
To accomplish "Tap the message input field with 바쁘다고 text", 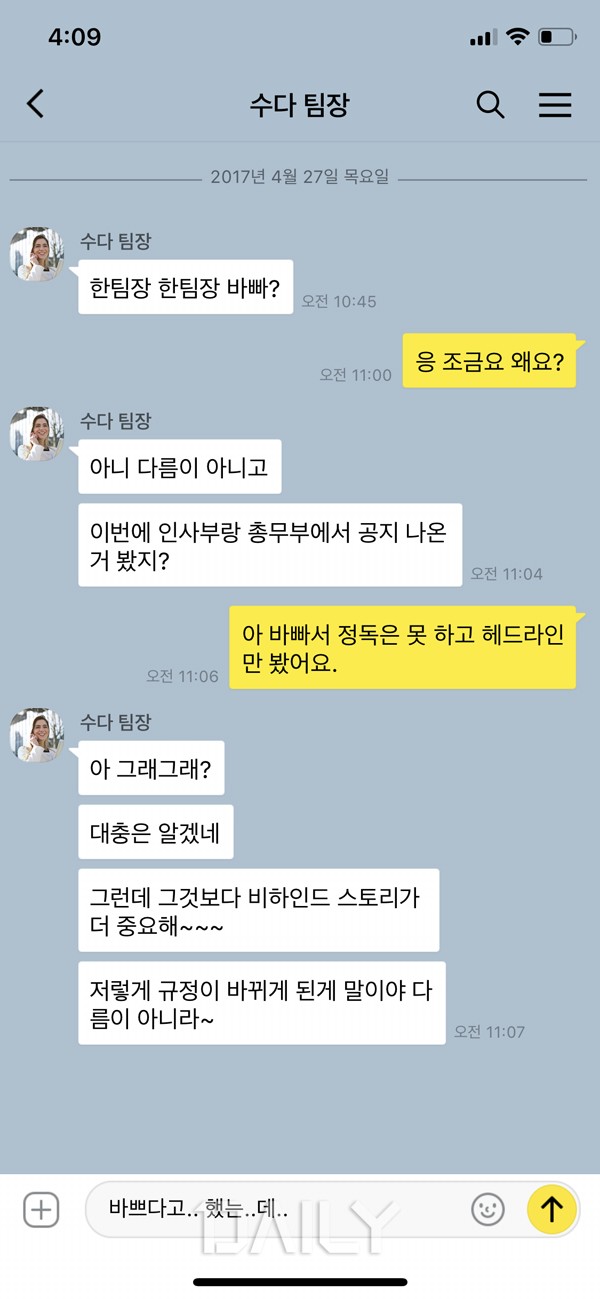I will [280, 1210].
